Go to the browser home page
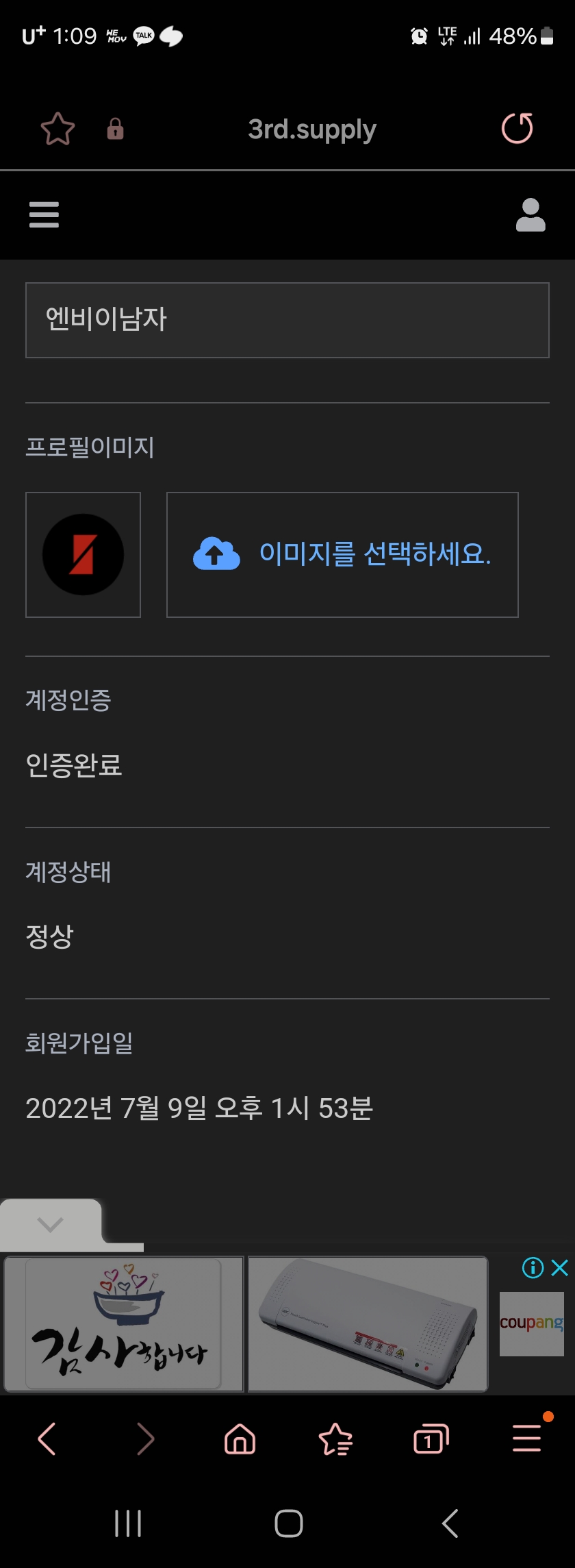 click(x=240, y=1438)
